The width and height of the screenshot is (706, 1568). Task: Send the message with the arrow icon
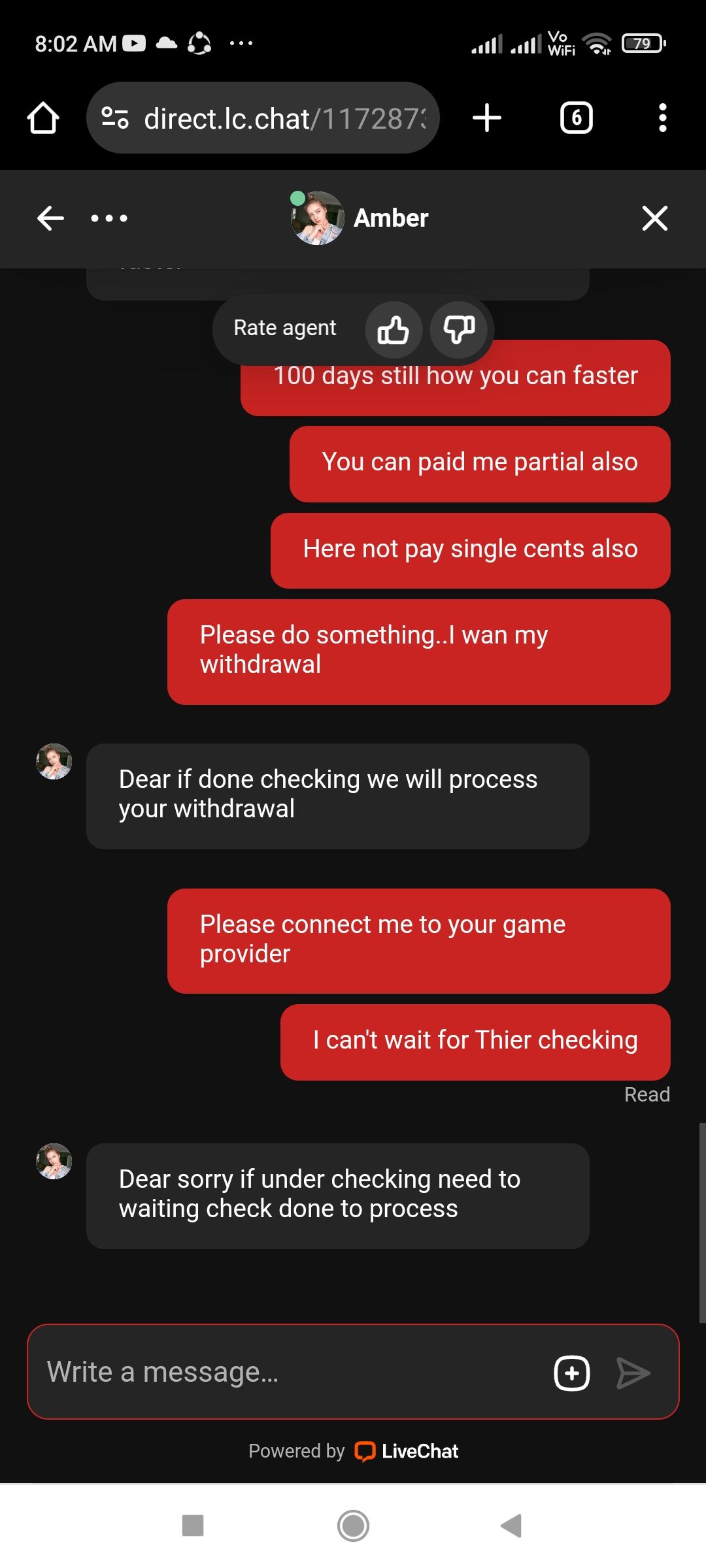coord(633,1373)
